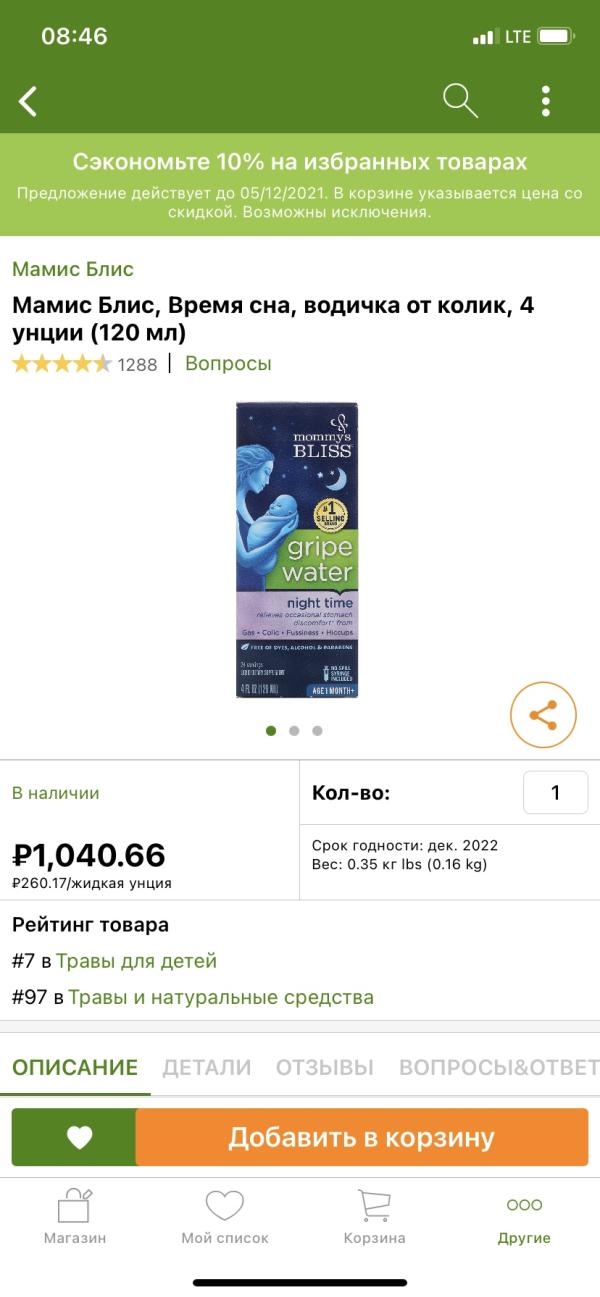Tap Добавить в корзину button

point(361,1137)
